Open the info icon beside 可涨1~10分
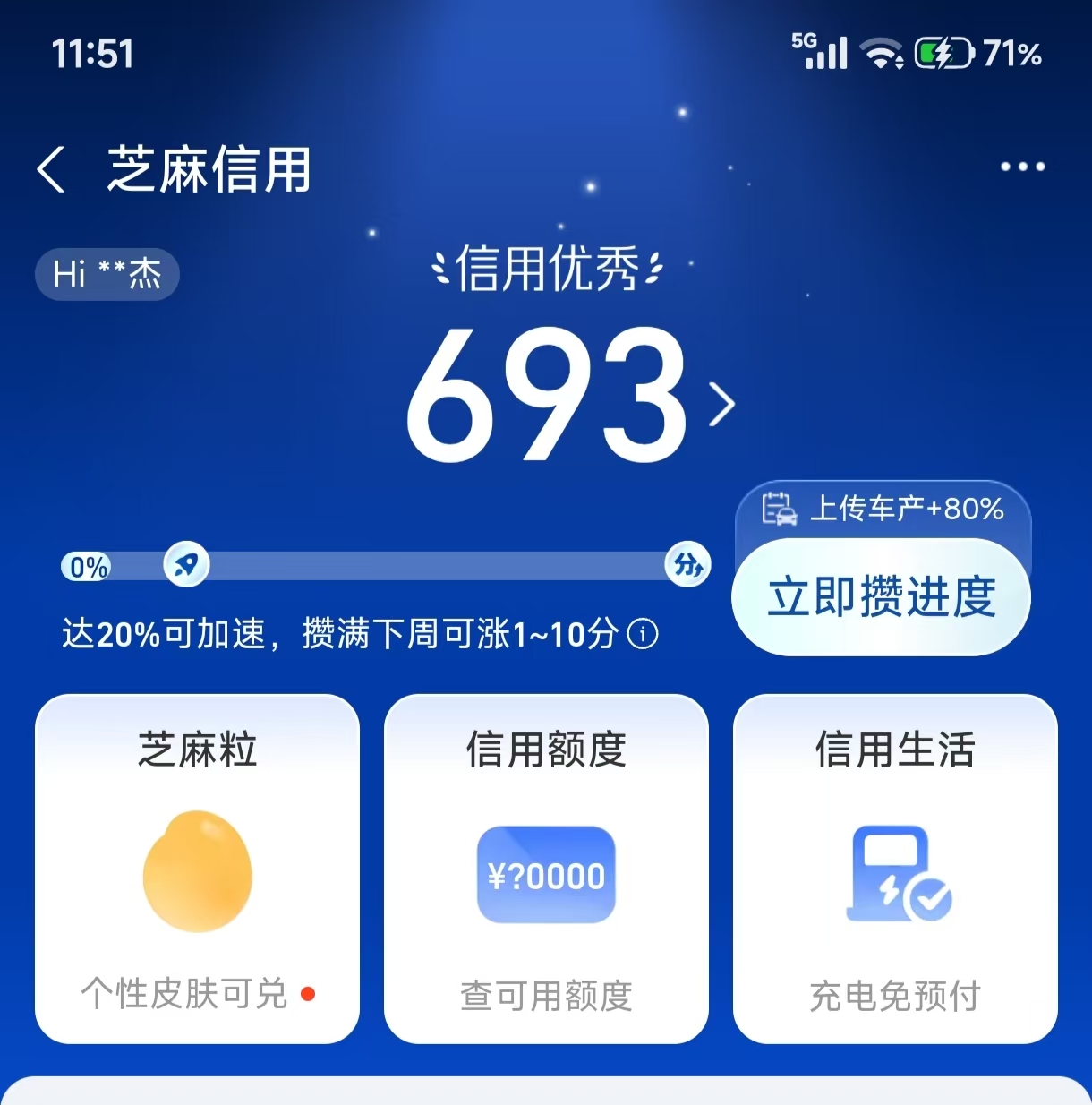This screenshot has width=1092, height=1105. [643, 634]
